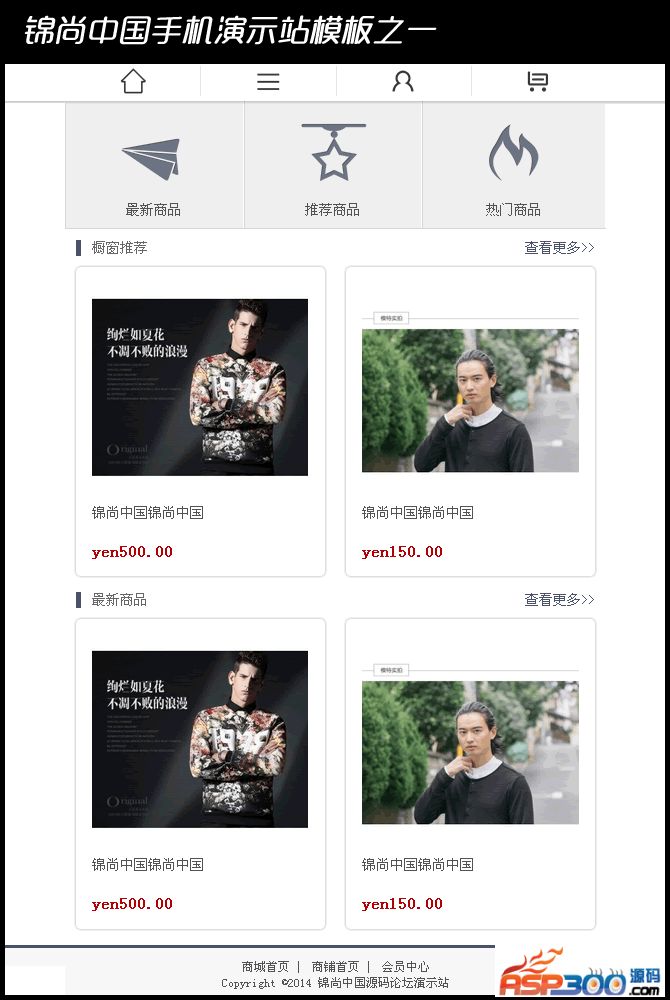Go to 会员中心 in the footer
The width and height of the screenshot is (670, 1000).
coord(405,967)
